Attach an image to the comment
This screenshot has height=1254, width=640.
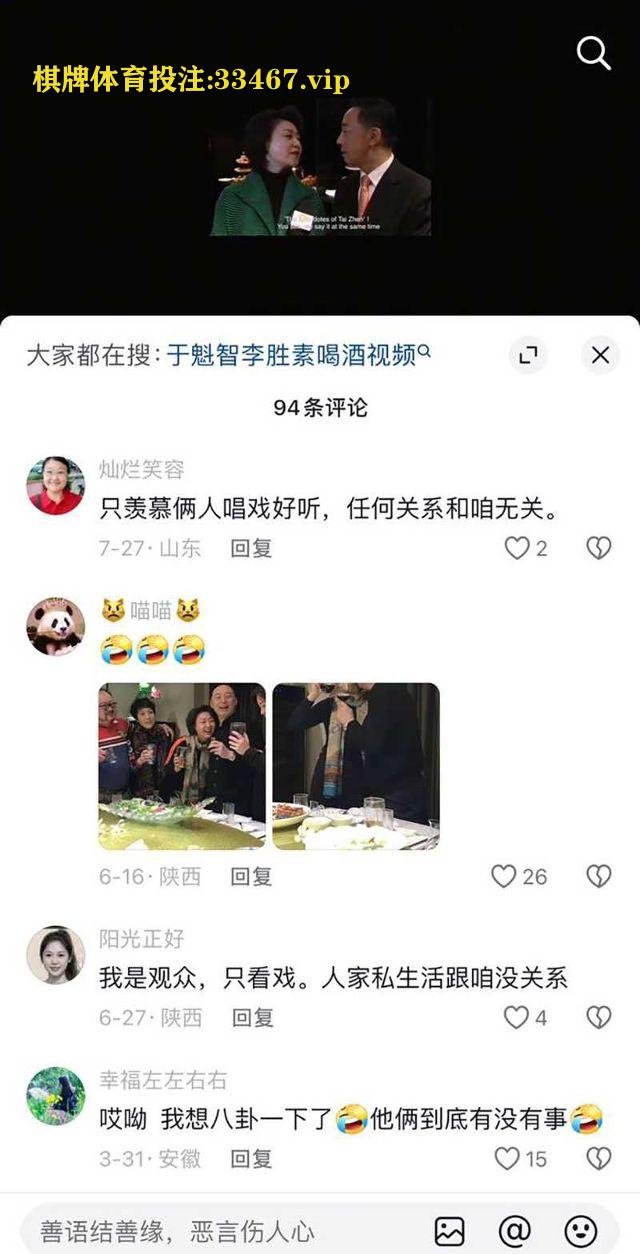(x=449, y=1231)
